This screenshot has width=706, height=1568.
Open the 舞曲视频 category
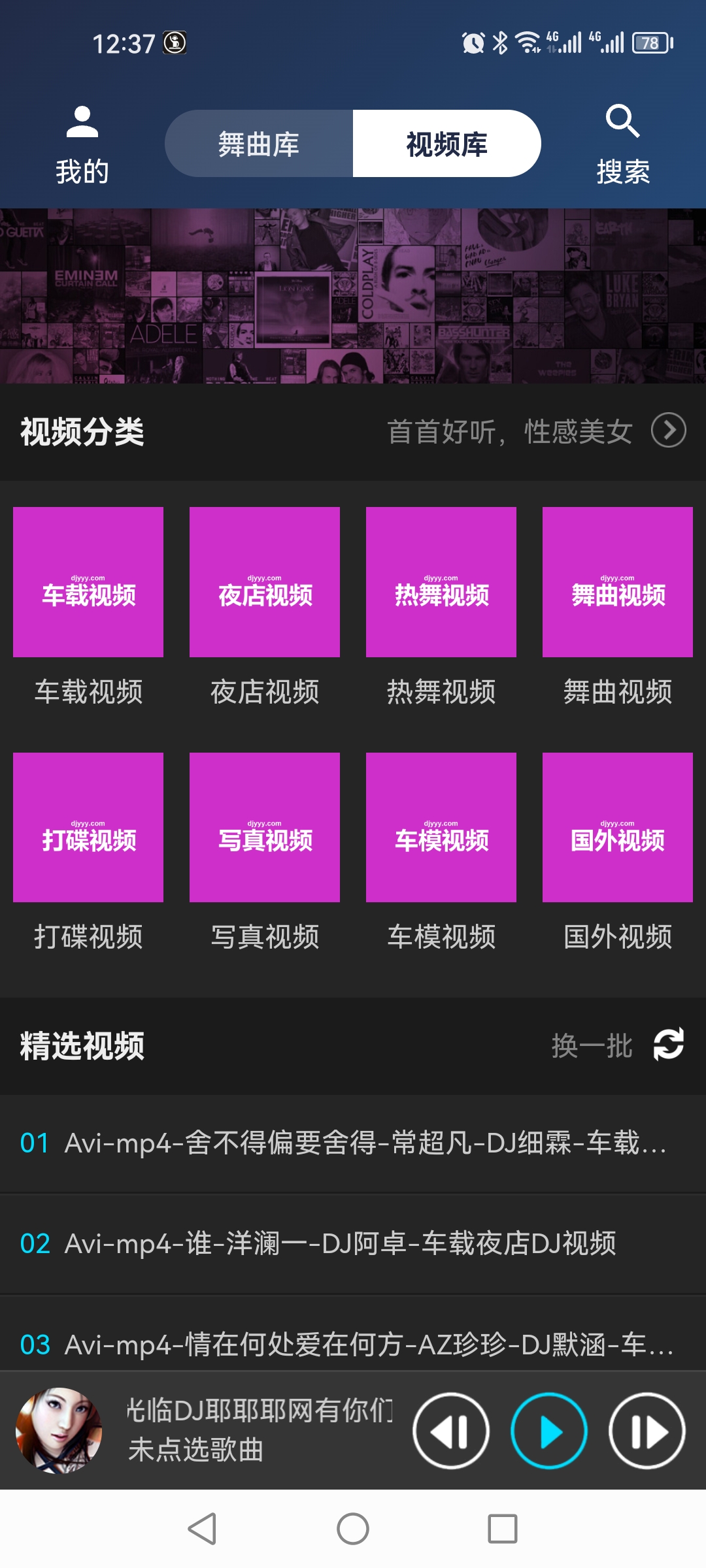coord(618,582)
